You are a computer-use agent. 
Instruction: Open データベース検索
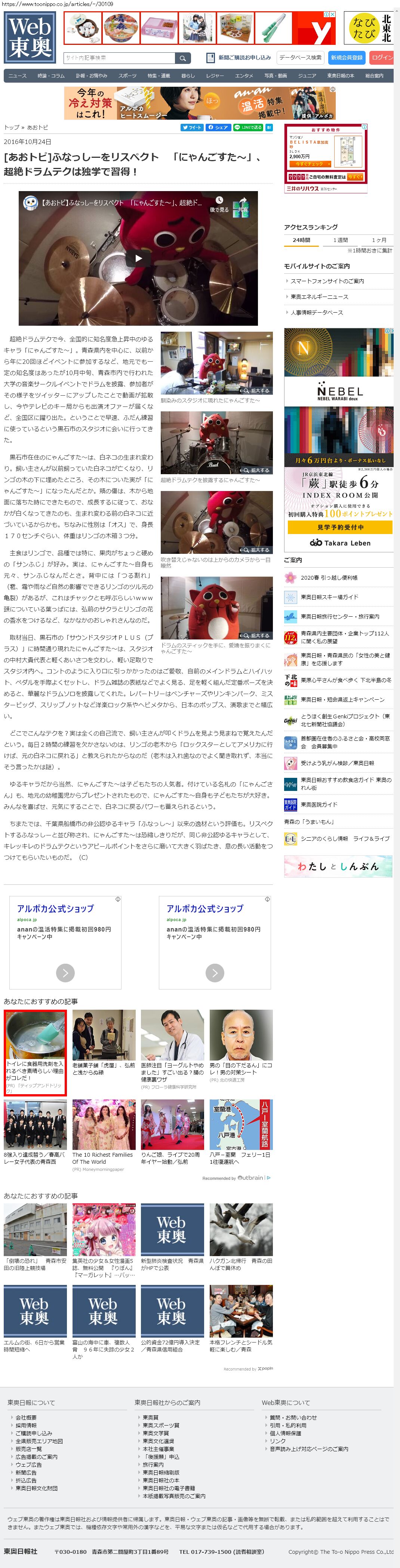pyautogui.click(x=300, y=58)
